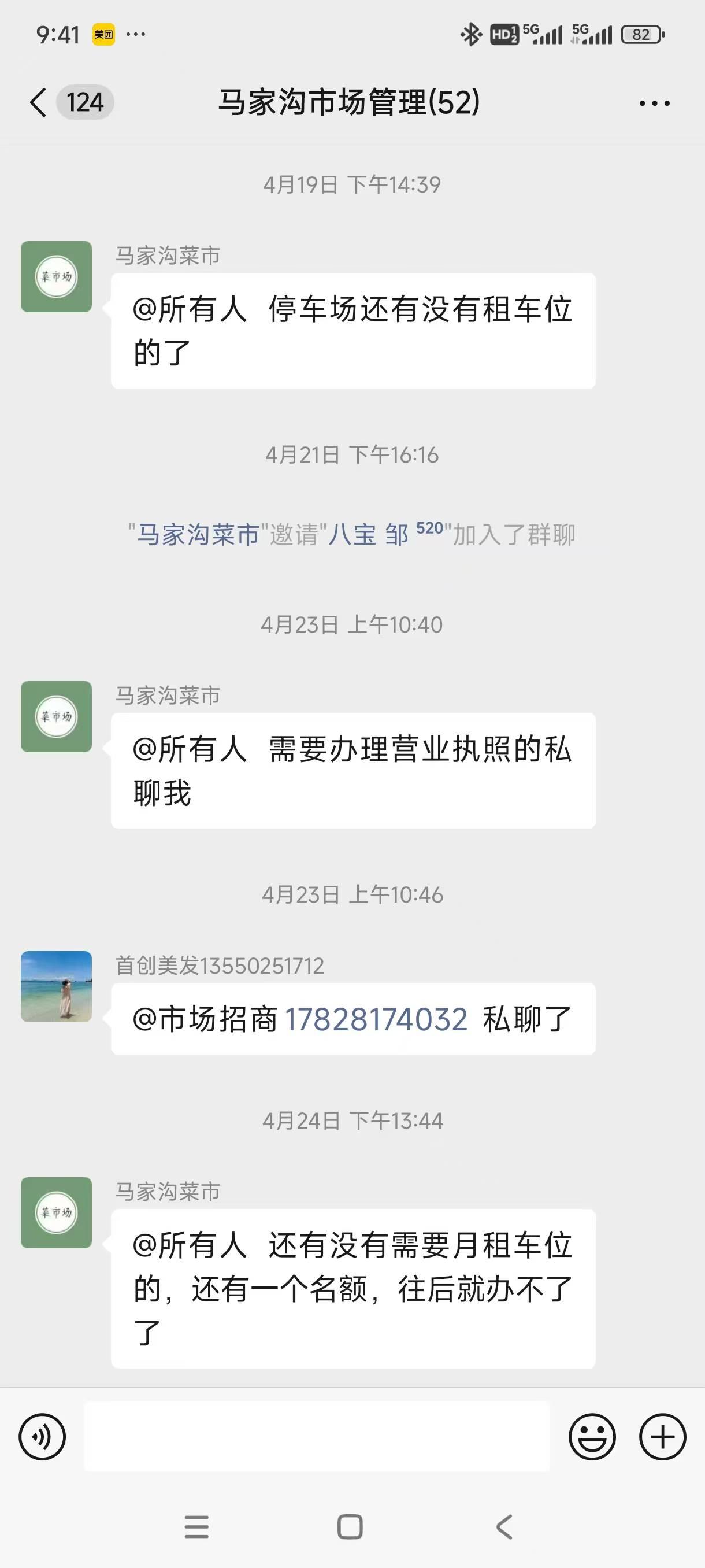Switch to voice message input
This screenshot has width=705, height=1568.
42,1437
